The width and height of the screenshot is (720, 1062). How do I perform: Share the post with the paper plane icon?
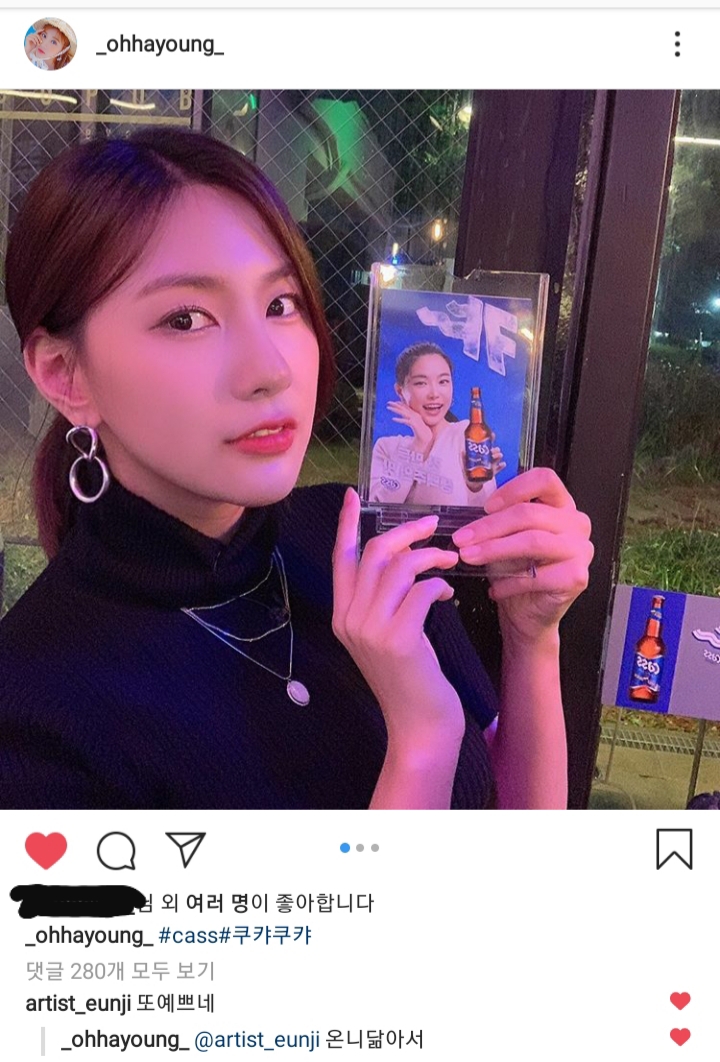point(185,849)
